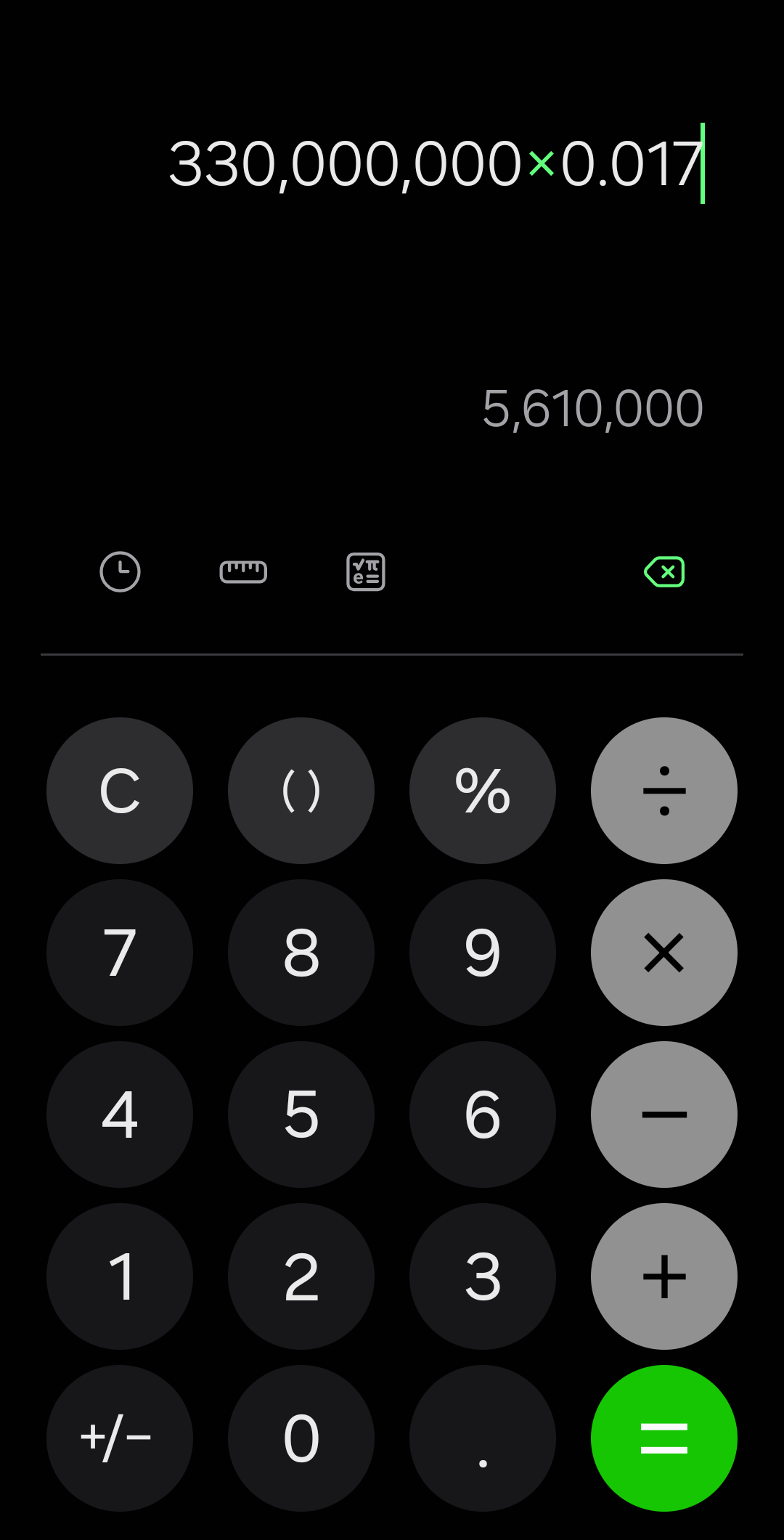Switch to the scientific calculator mode
This screenshot has height=1540, width=784.
366,572
